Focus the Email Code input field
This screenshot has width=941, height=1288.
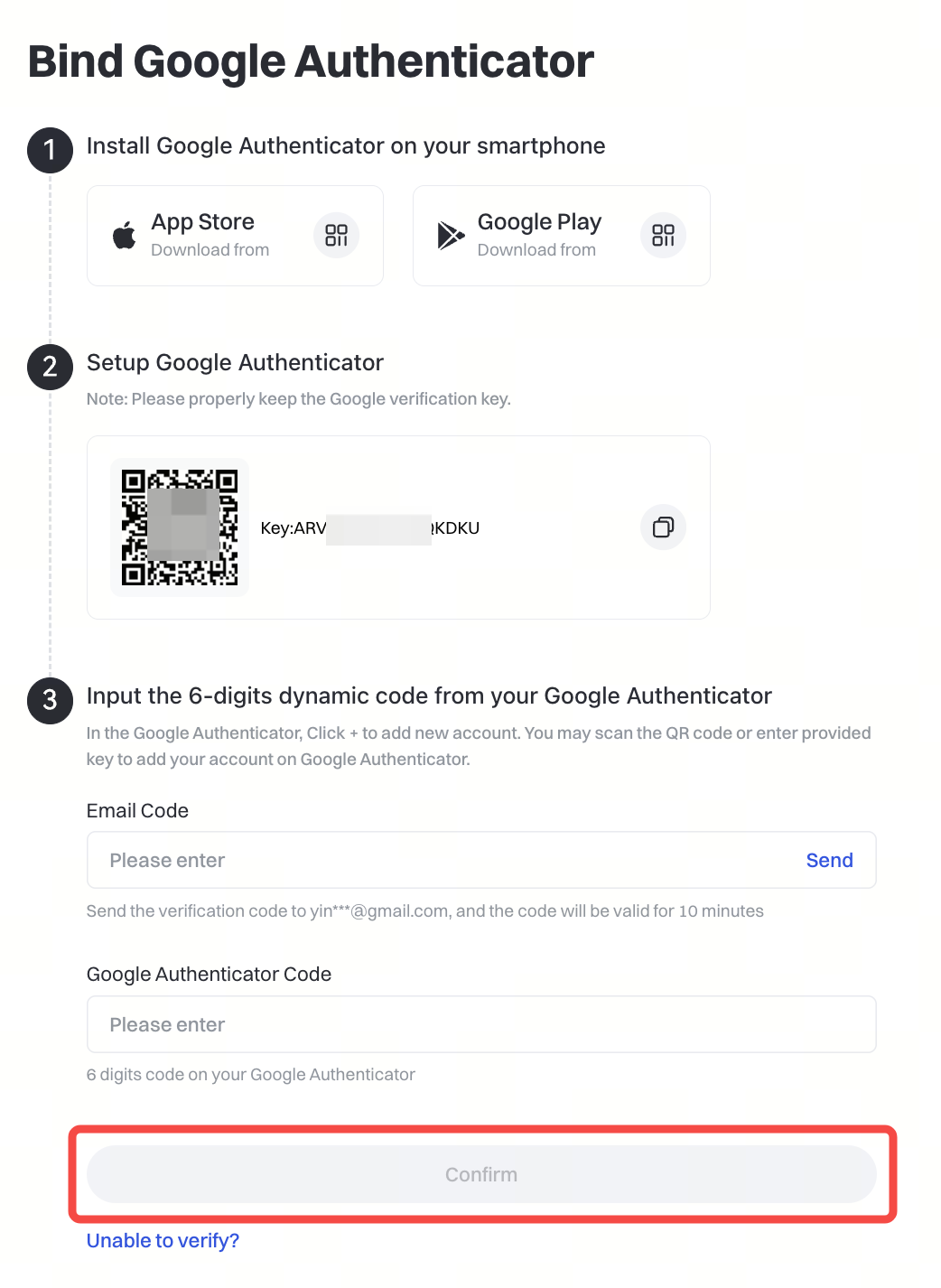(x=443, y=860)
